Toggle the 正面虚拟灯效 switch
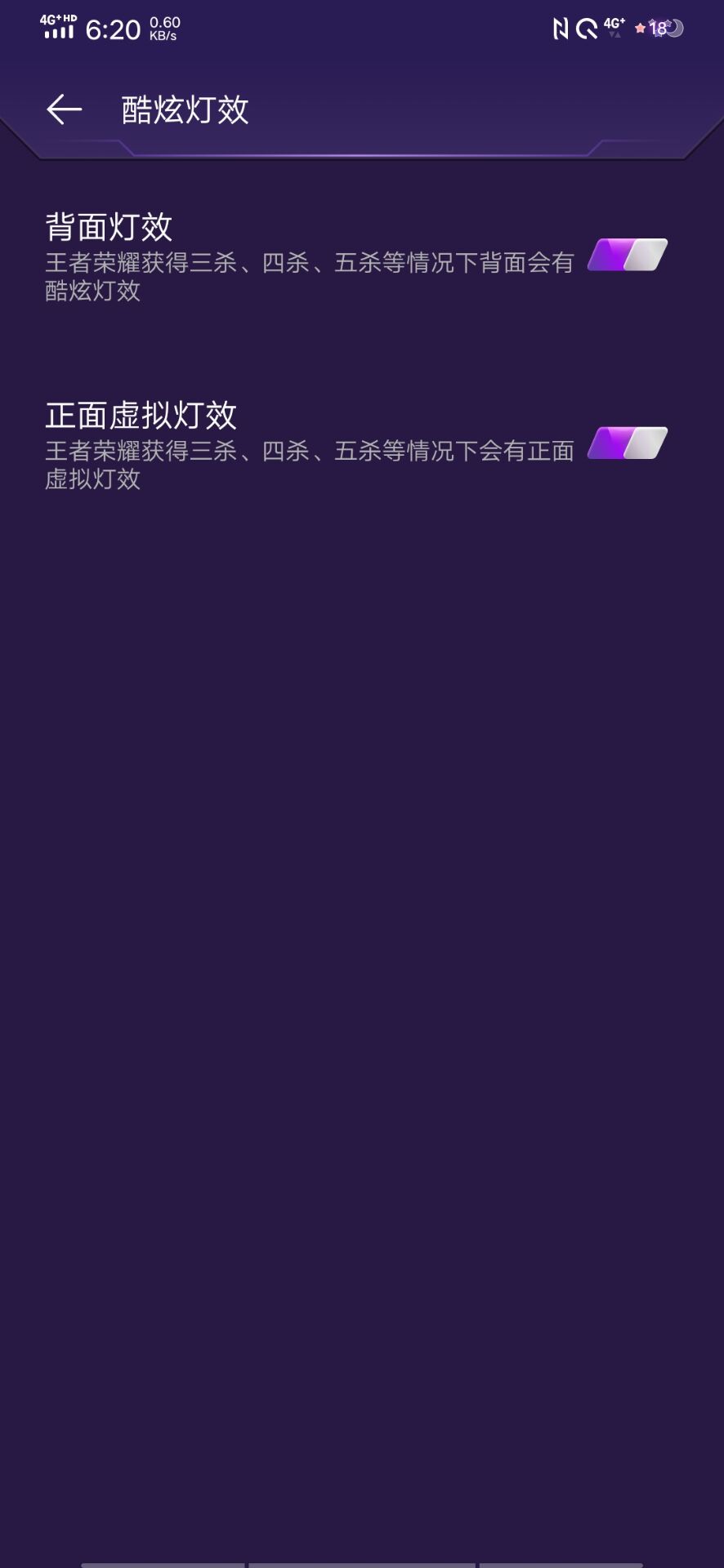724x1568 pixels. (628, 443)
